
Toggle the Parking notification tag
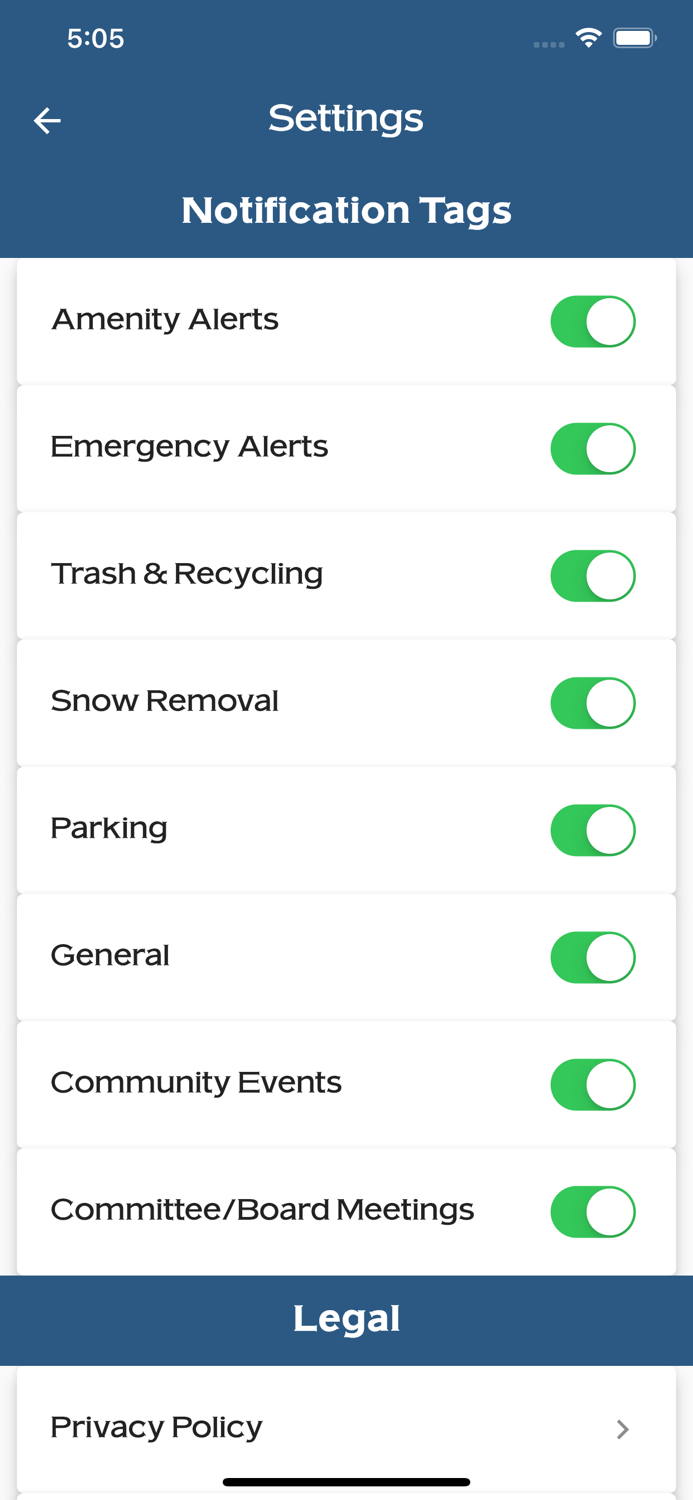(592, 830)
